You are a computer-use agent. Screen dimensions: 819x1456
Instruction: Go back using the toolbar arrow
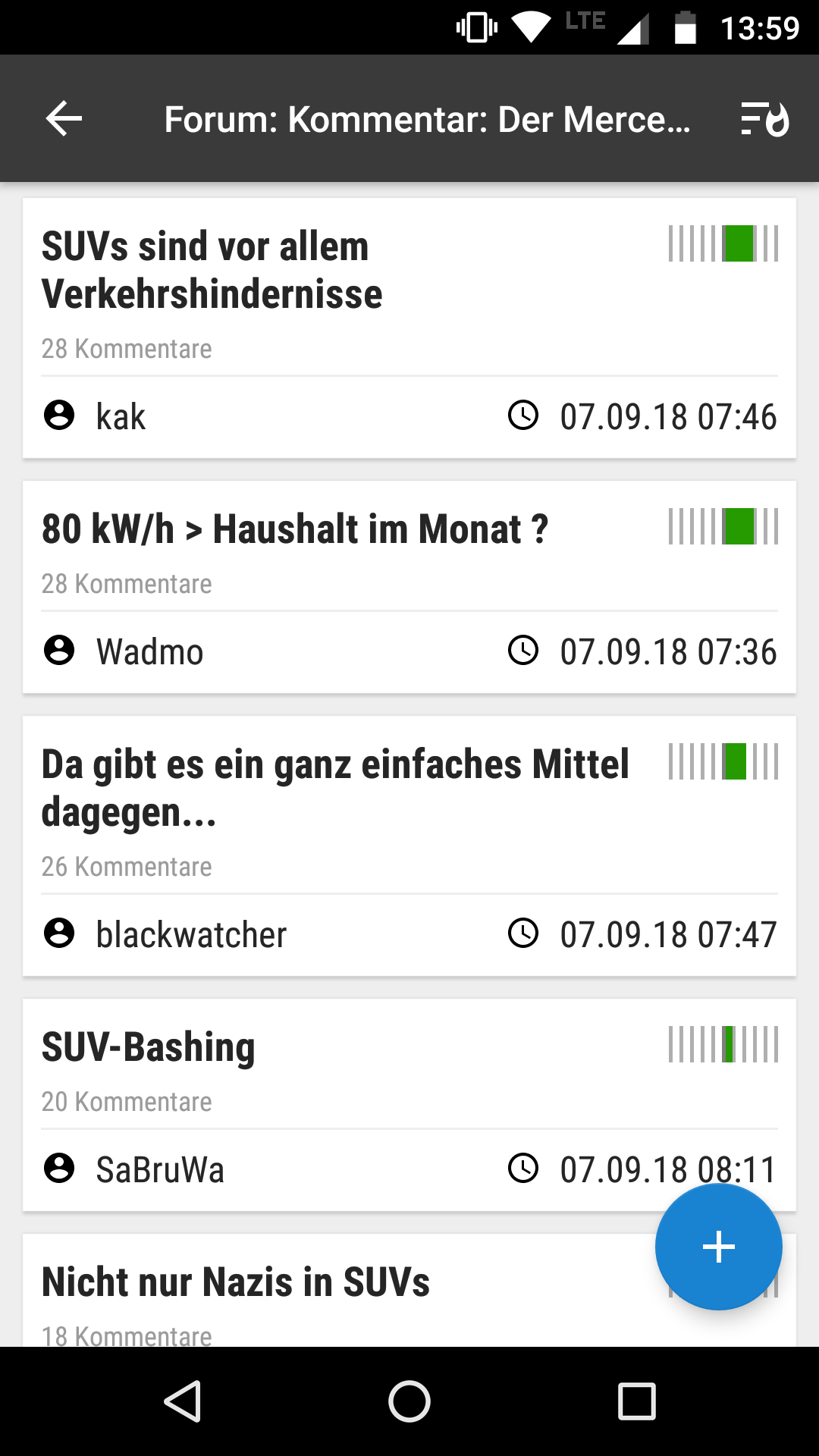click(64, 119)
